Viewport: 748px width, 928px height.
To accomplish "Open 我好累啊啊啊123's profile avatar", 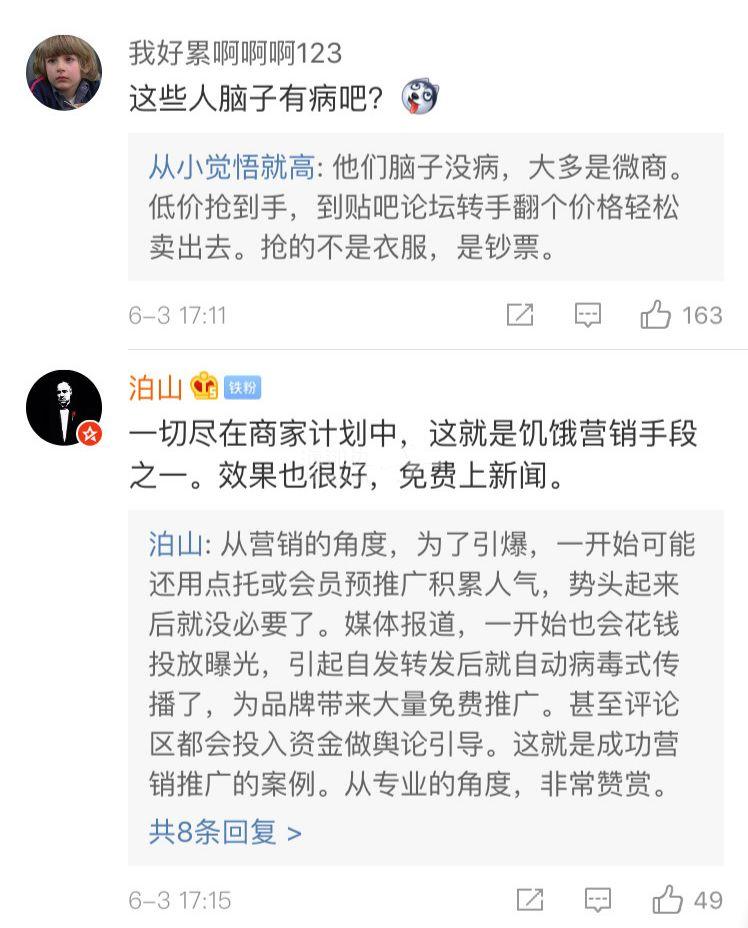I will 64,73.
